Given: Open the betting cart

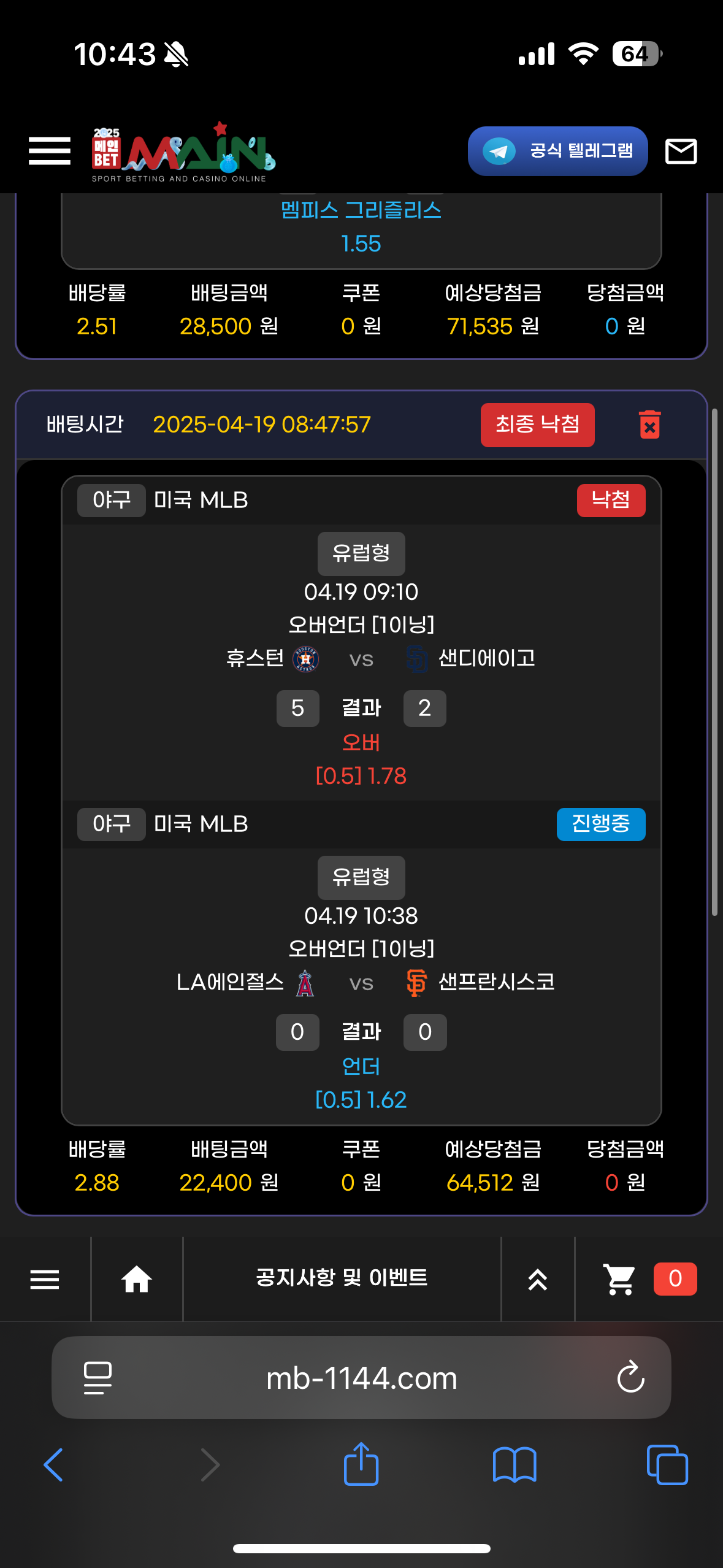Looking at the screenshot, I should [x=619, y=1279].
